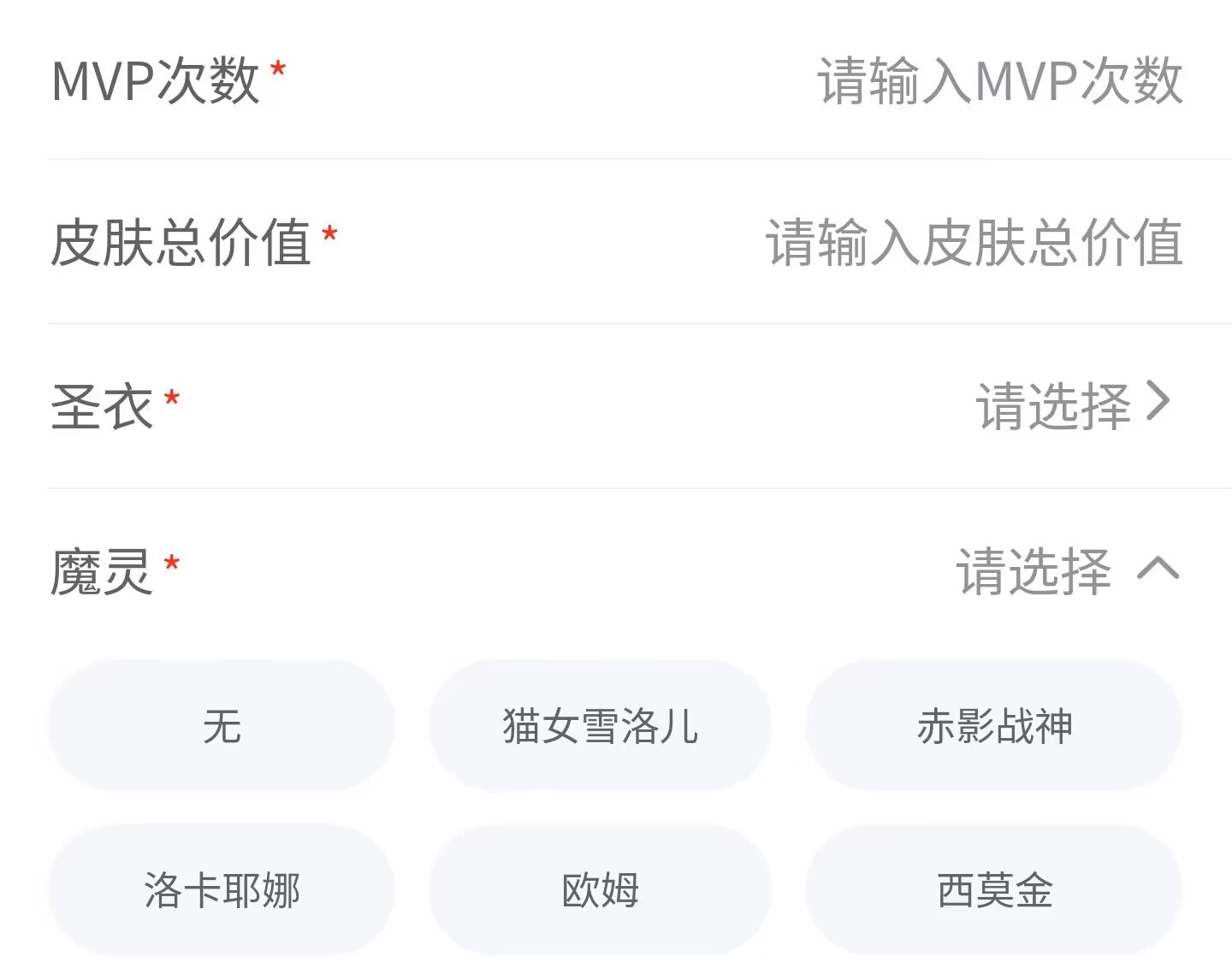The width and height of the screenshot is (1232, 974).
Task: Select 赤影战神 chip
Action: pos(994,726)
